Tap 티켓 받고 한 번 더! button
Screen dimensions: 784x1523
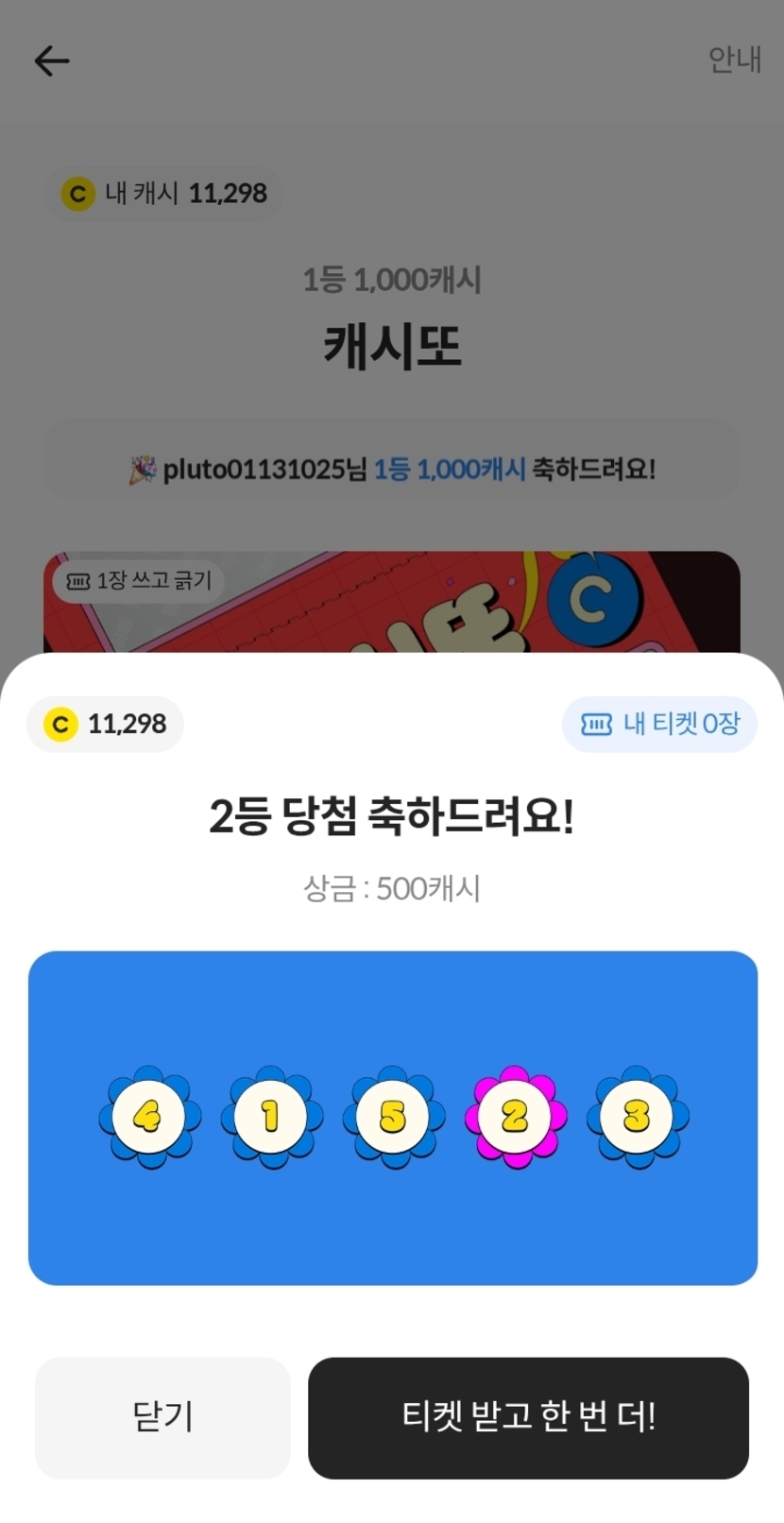coord(528,1417)
